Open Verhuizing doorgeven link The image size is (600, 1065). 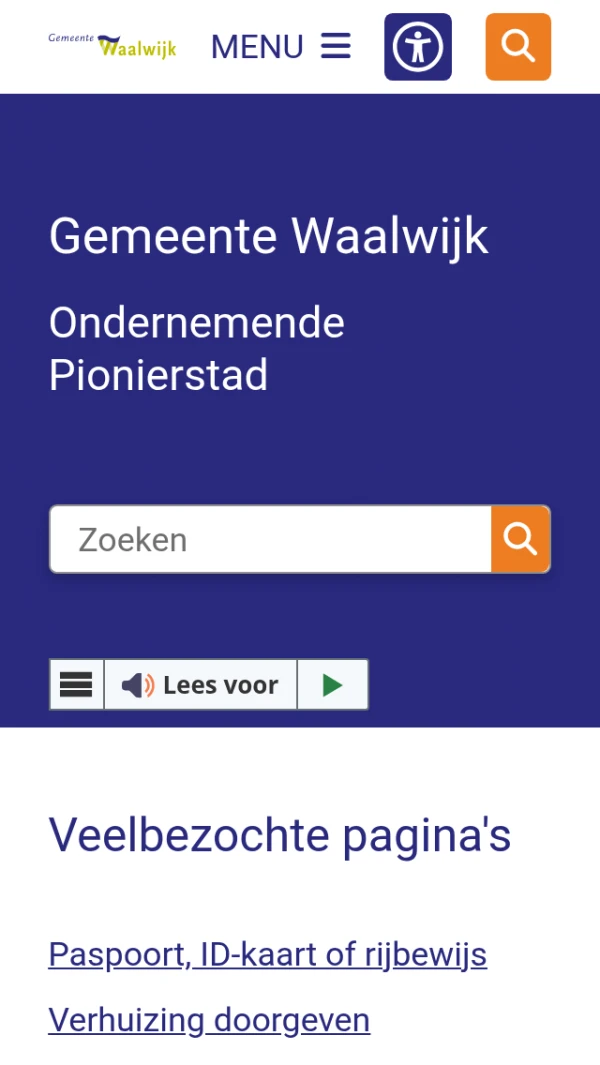pos(209,1020)
